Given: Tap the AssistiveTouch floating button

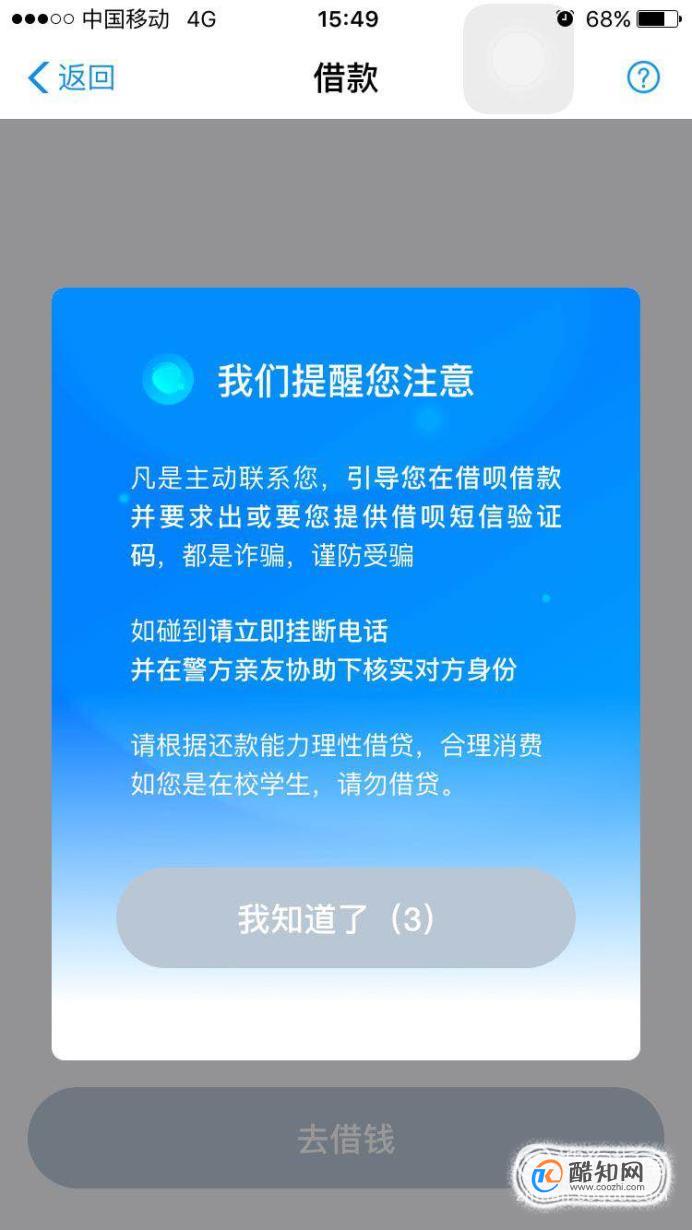Looking at the screenshot, I should 518,60.
